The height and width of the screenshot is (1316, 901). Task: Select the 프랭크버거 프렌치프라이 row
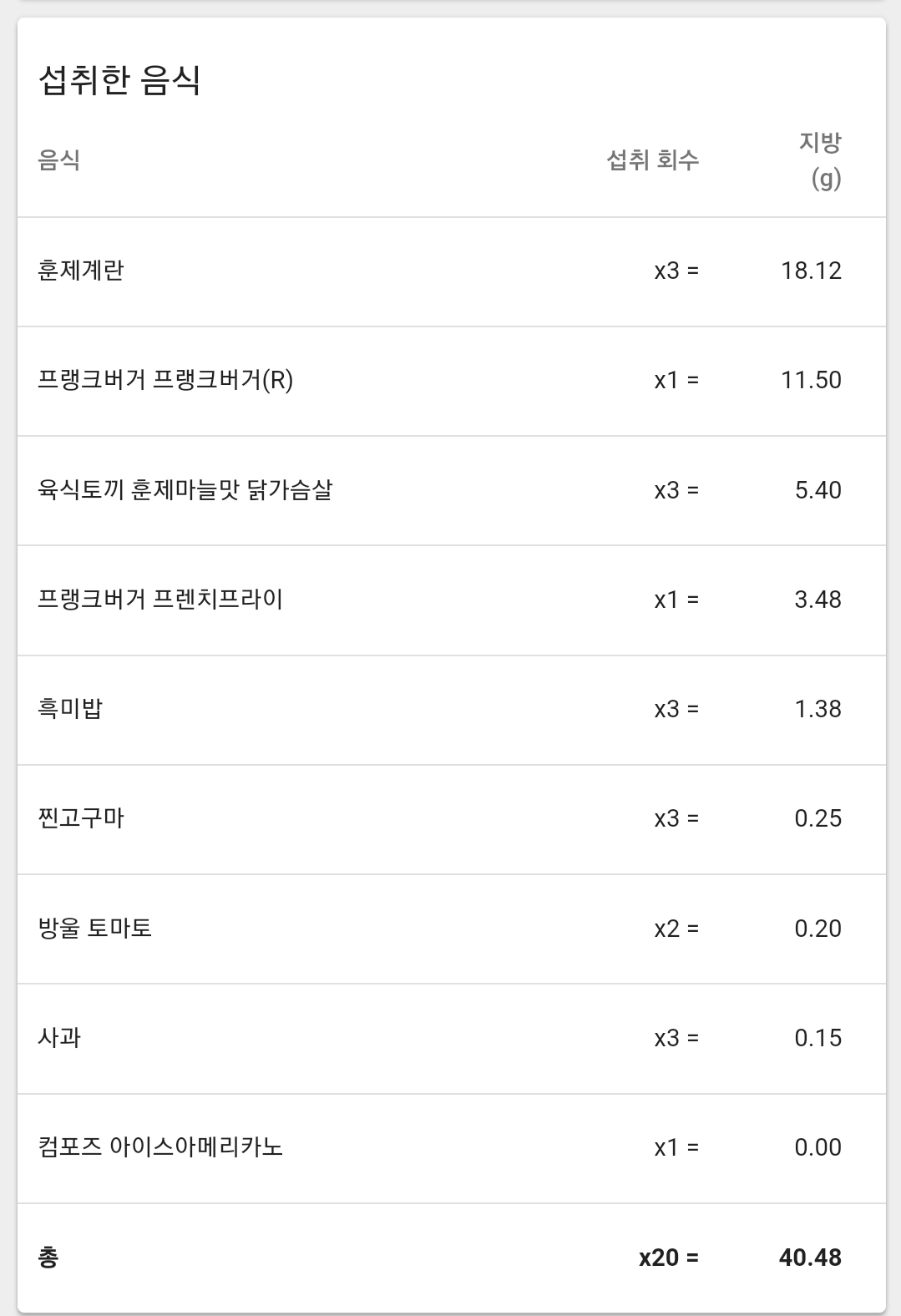click(x=451, y=600)
